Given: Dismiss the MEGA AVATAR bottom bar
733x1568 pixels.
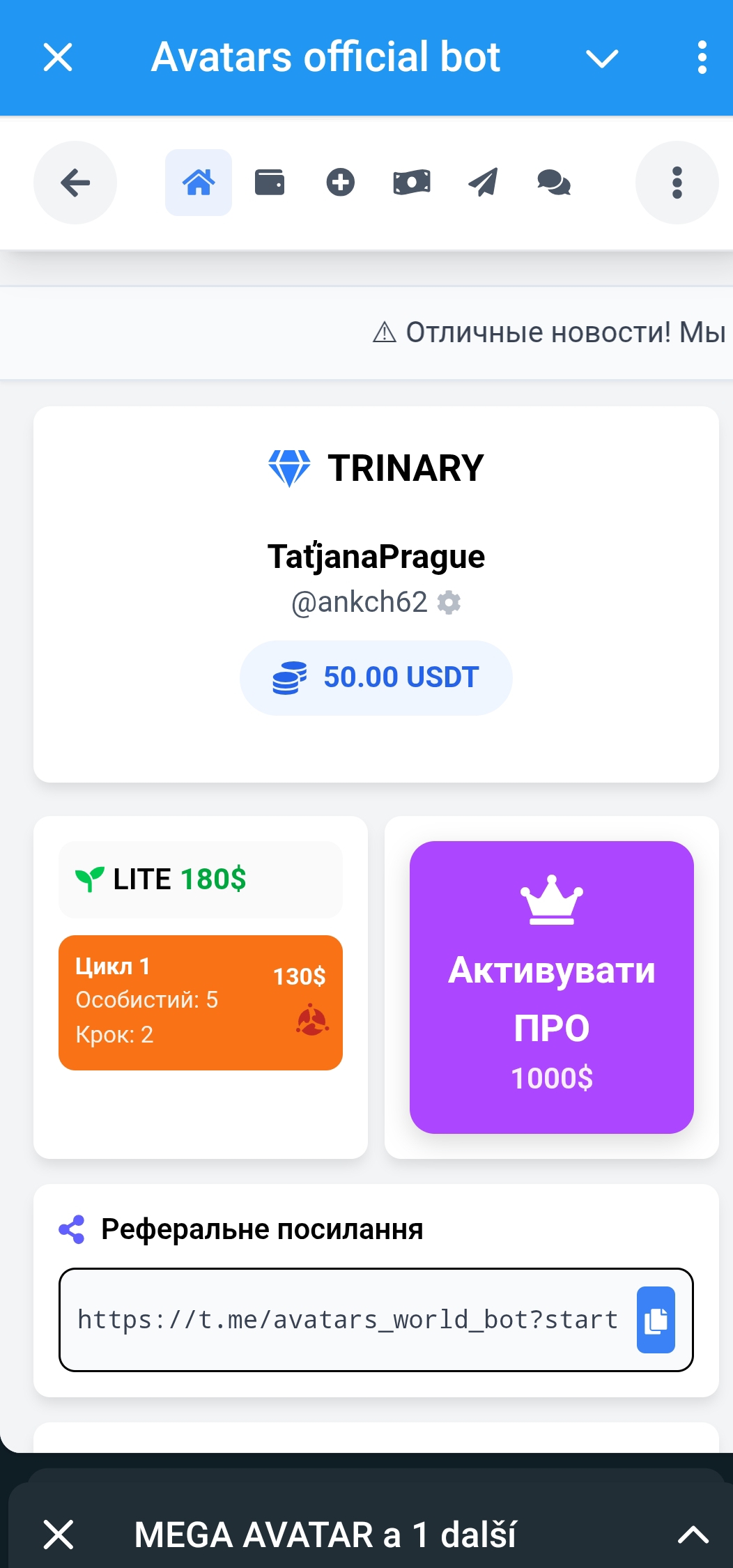Looking at the screenshot, I should point(59,1535).
